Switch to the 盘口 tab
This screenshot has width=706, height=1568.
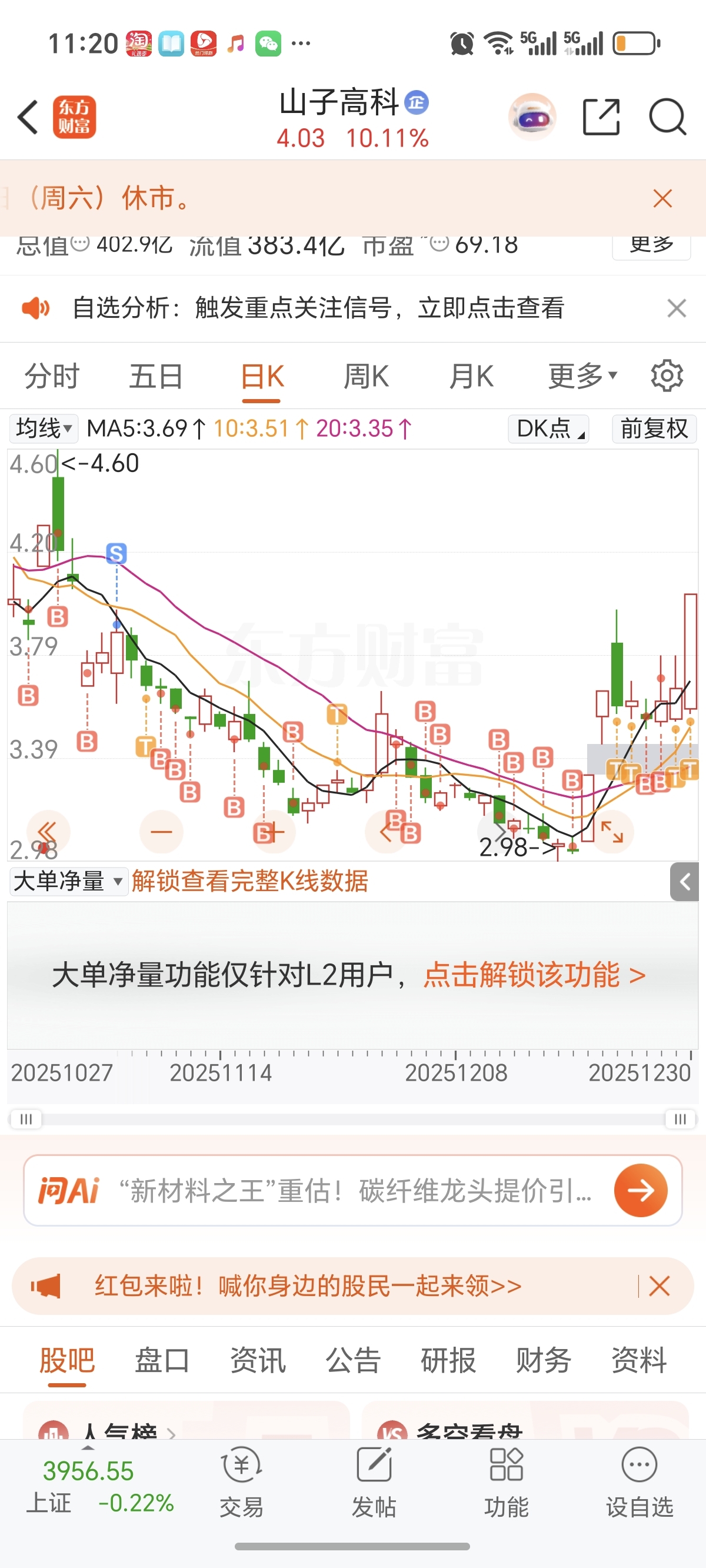[x=162, y=1360]
